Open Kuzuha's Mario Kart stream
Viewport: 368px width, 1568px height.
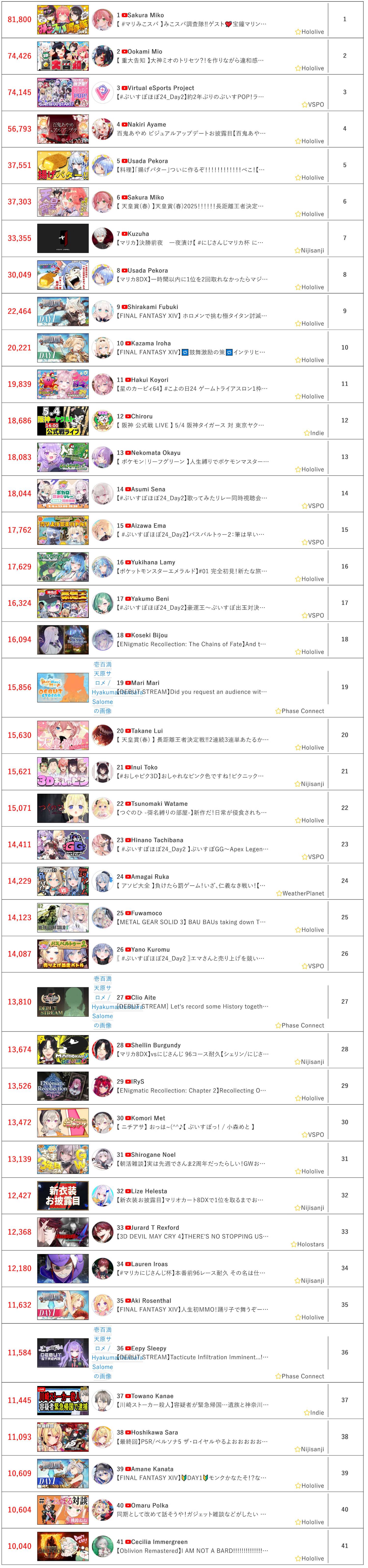coord(190,243)
